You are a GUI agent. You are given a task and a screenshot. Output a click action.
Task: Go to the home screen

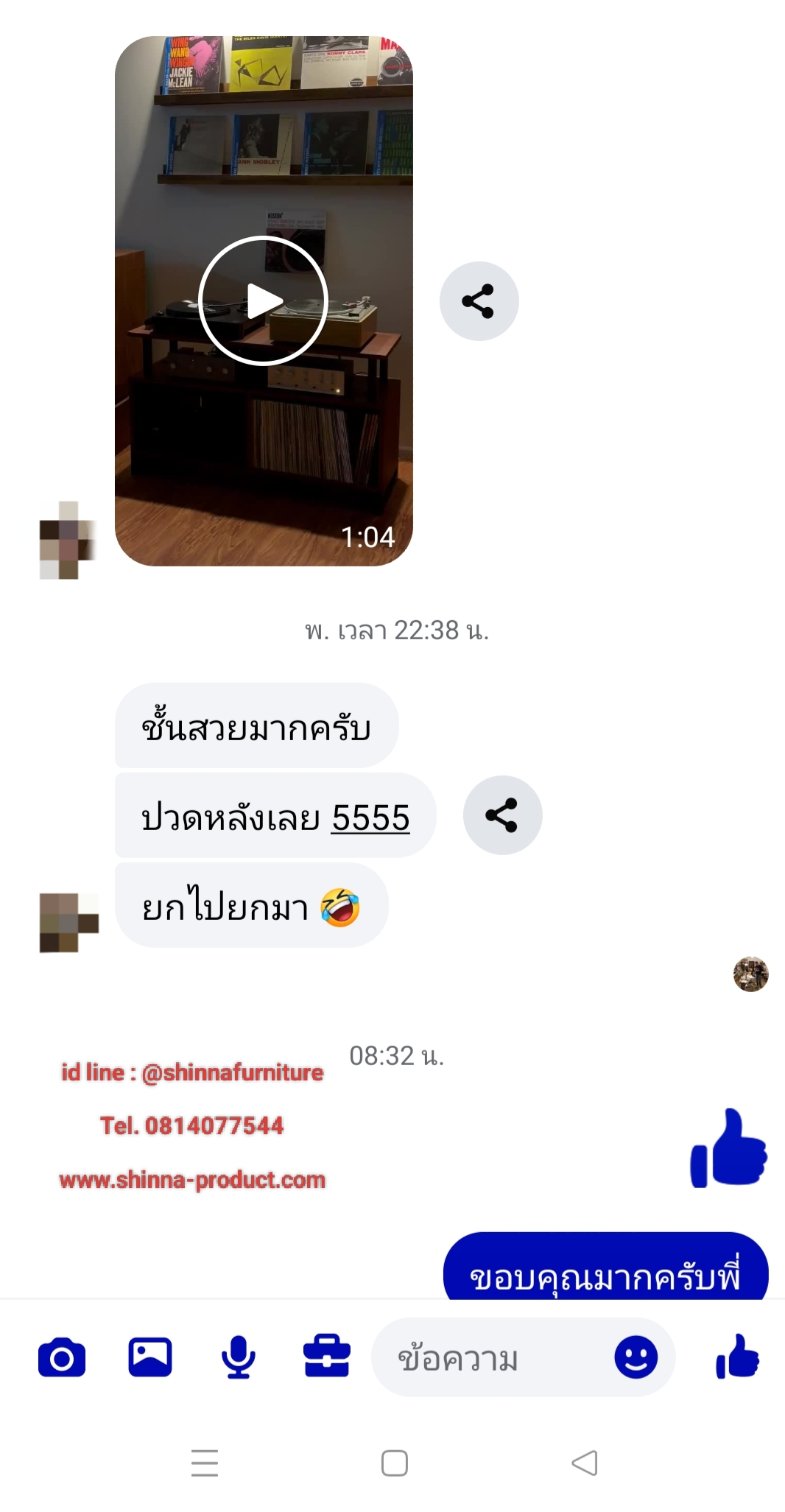click(x=395, y=1463)
